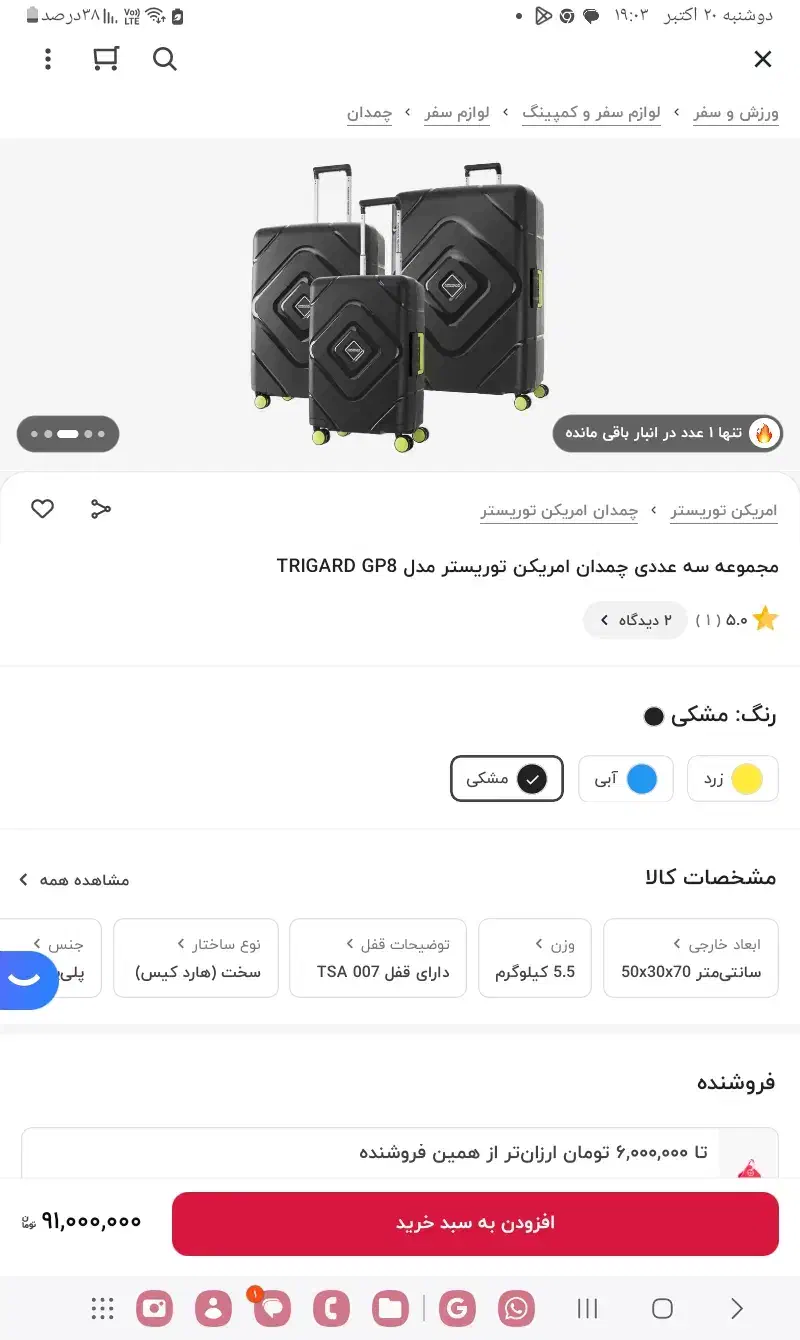The image size is (800, 1340).
Task: Open the ورزش و سفر breadcrumb
Action: coord(735,113)
